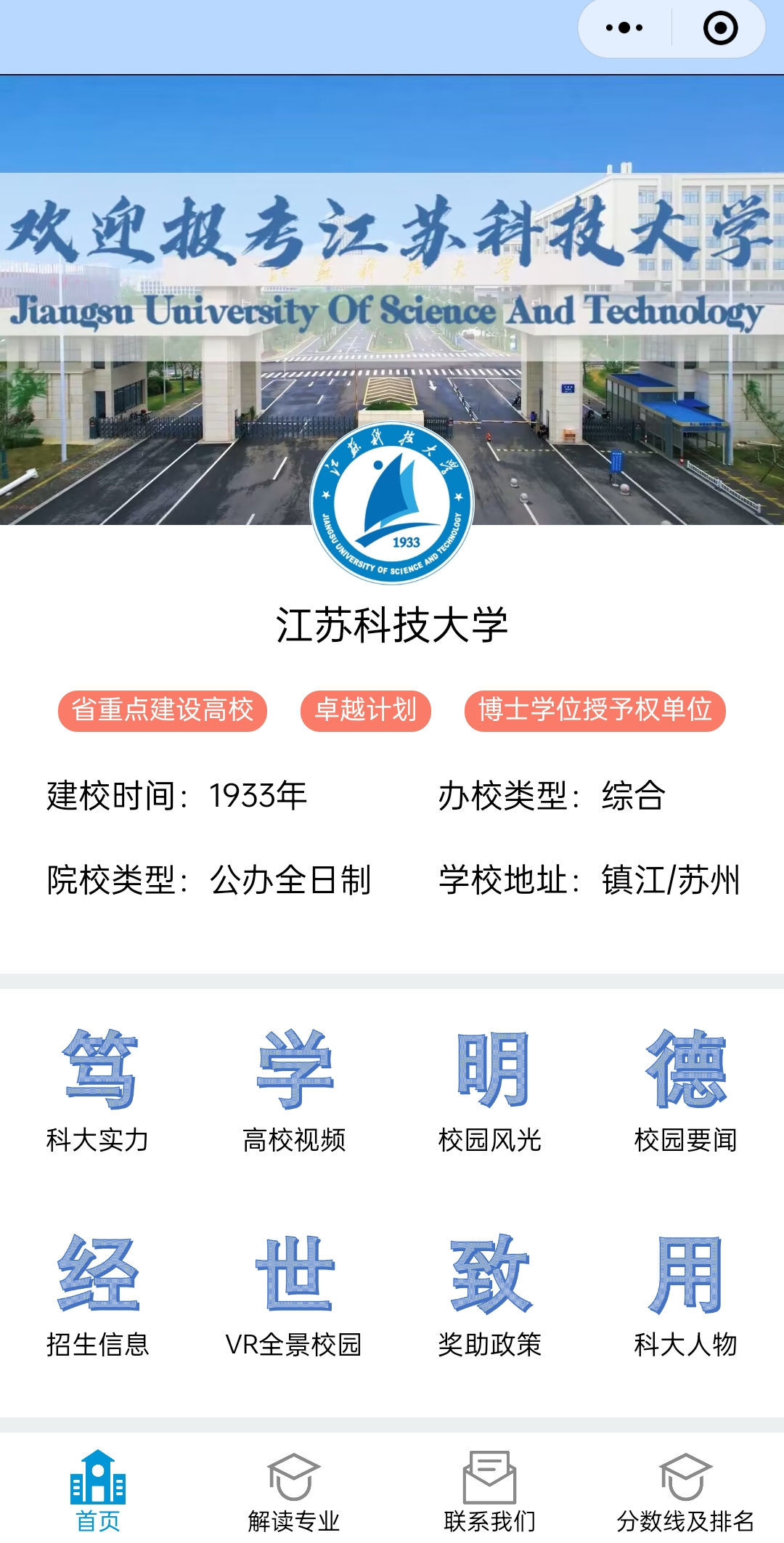Open 高校视频 section
The image size is (784, 1543).
point(294,1089)
